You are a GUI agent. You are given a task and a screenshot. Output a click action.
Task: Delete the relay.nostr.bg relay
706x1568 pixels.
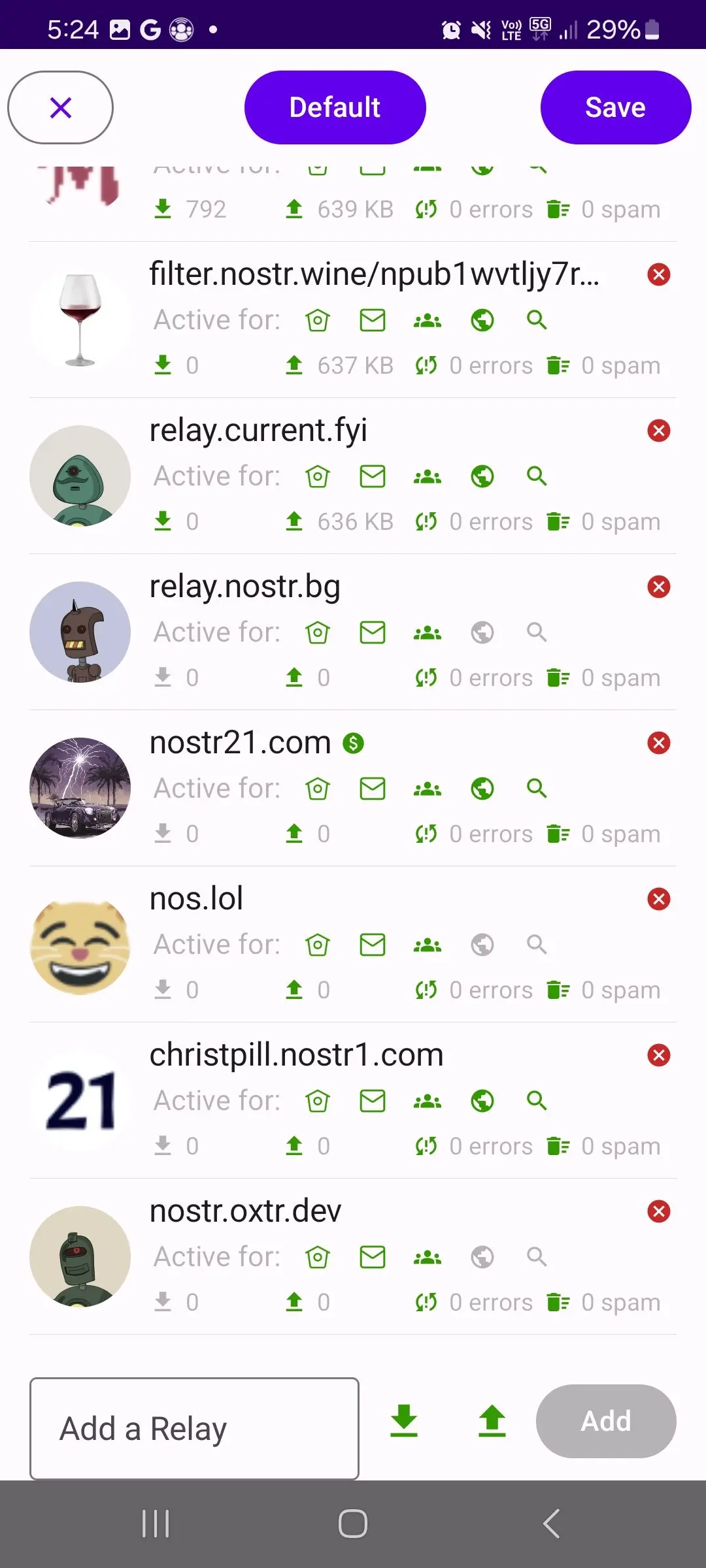tap(658, 587)
